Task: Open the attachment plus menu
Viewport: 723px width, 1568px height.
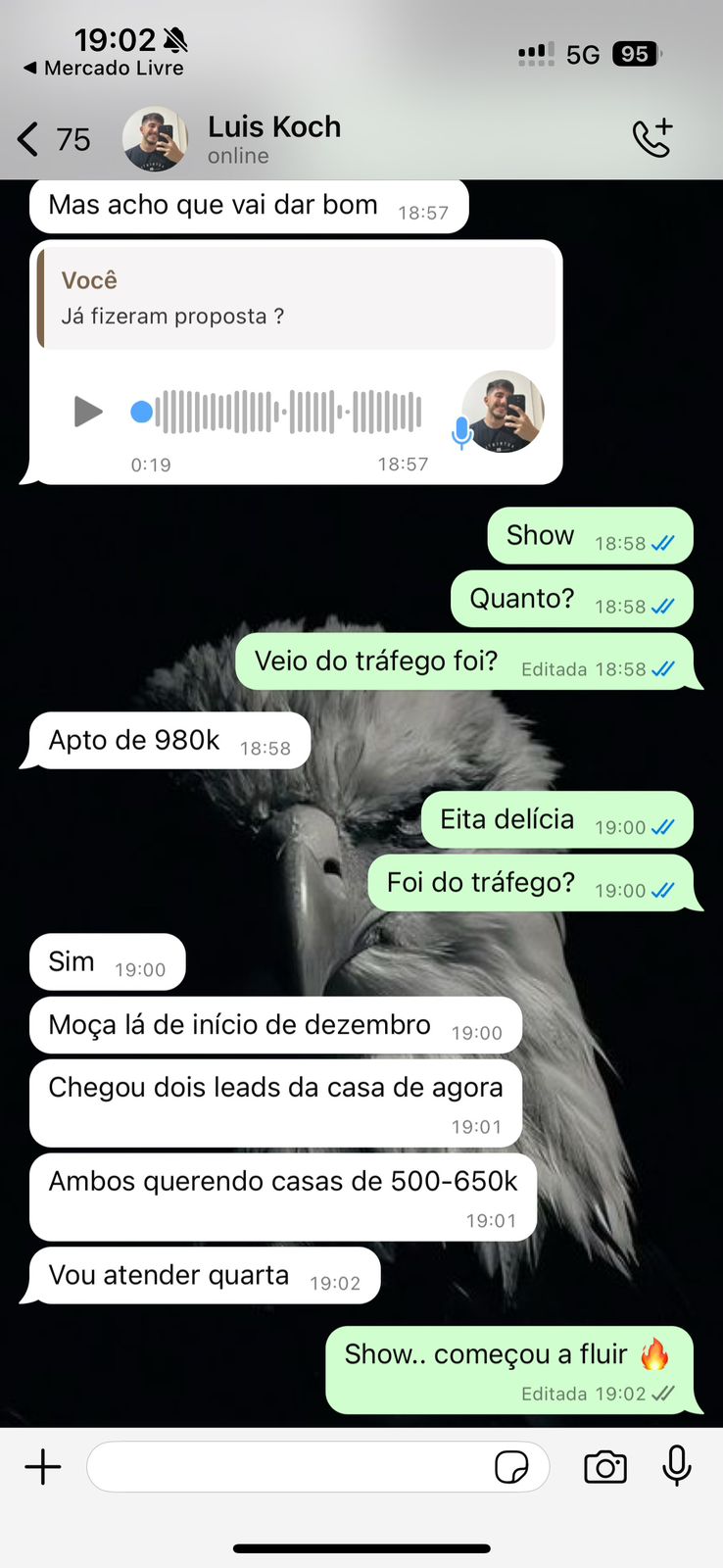Action: (43, 1467)
